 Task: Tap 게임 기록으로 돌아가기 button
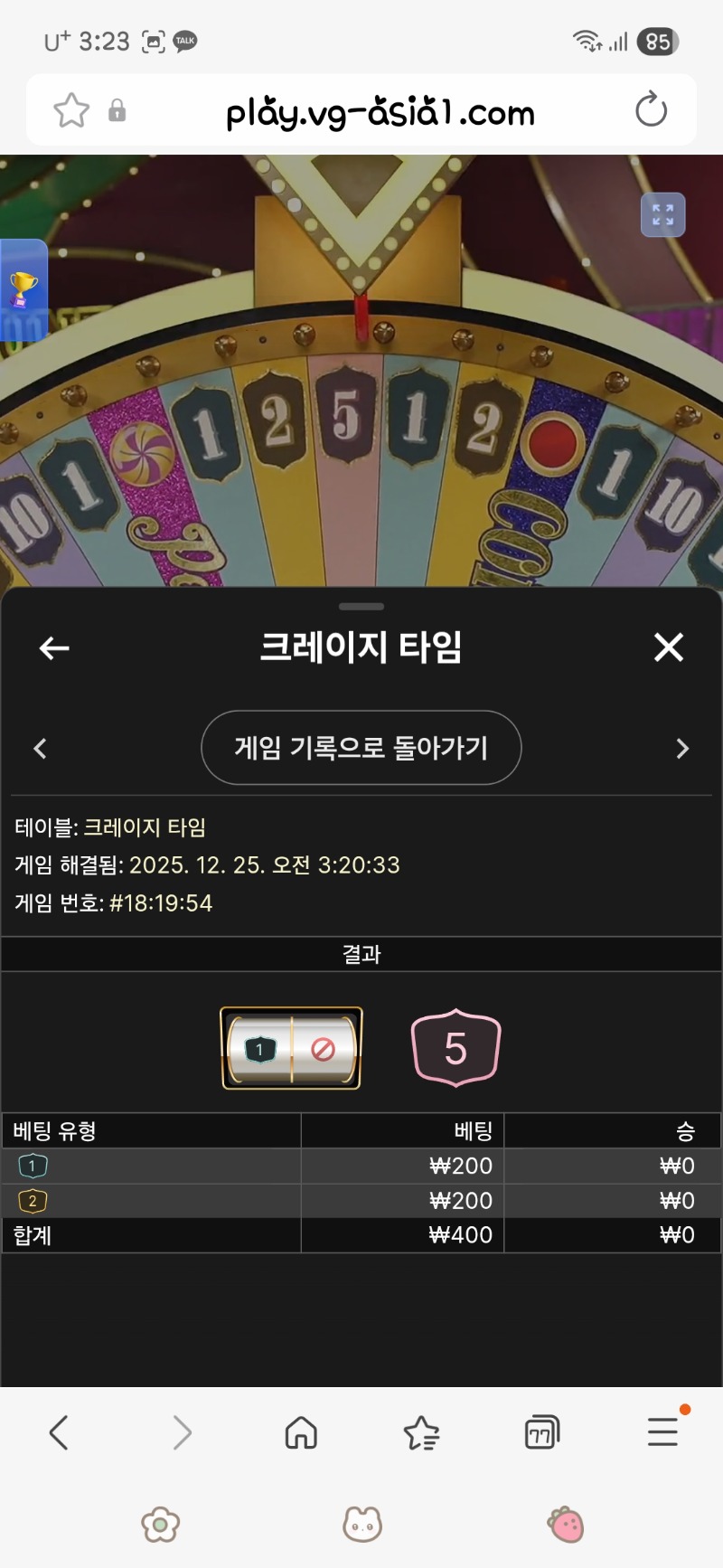(361, 748)
